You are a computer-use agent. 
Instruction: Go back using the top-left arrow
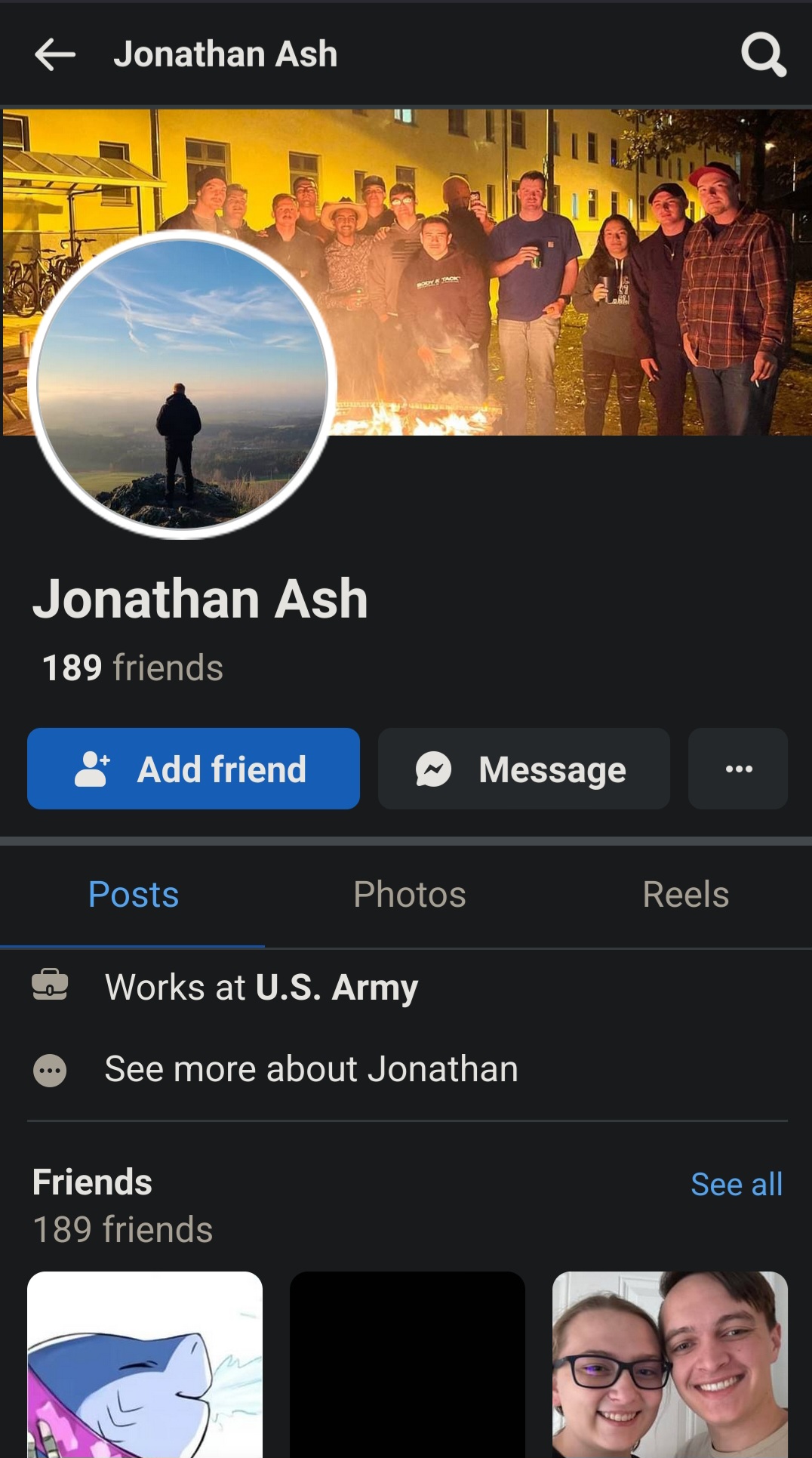[x=55, y=54]
